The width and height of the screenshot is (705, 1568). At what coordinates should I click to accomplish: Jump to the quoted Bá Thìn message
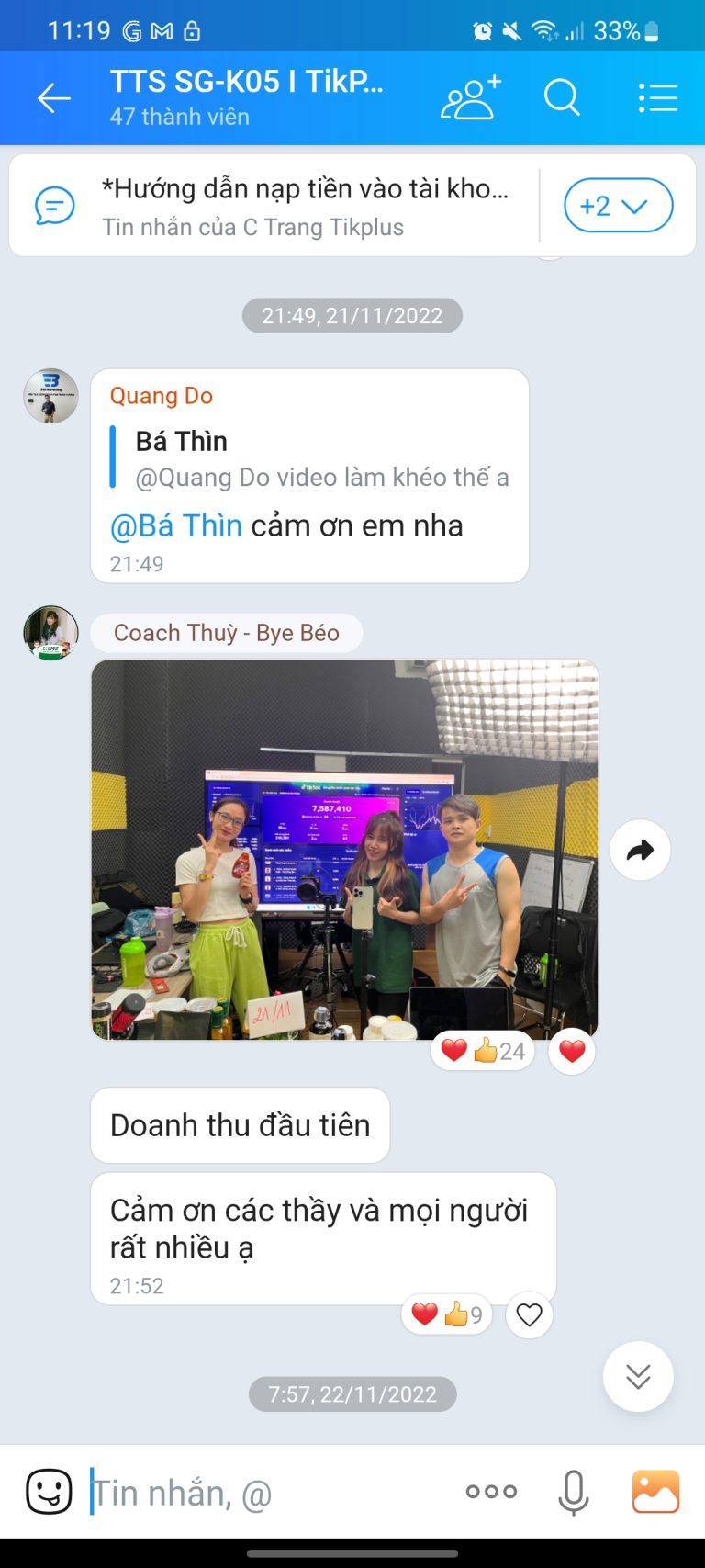(309, 457)
